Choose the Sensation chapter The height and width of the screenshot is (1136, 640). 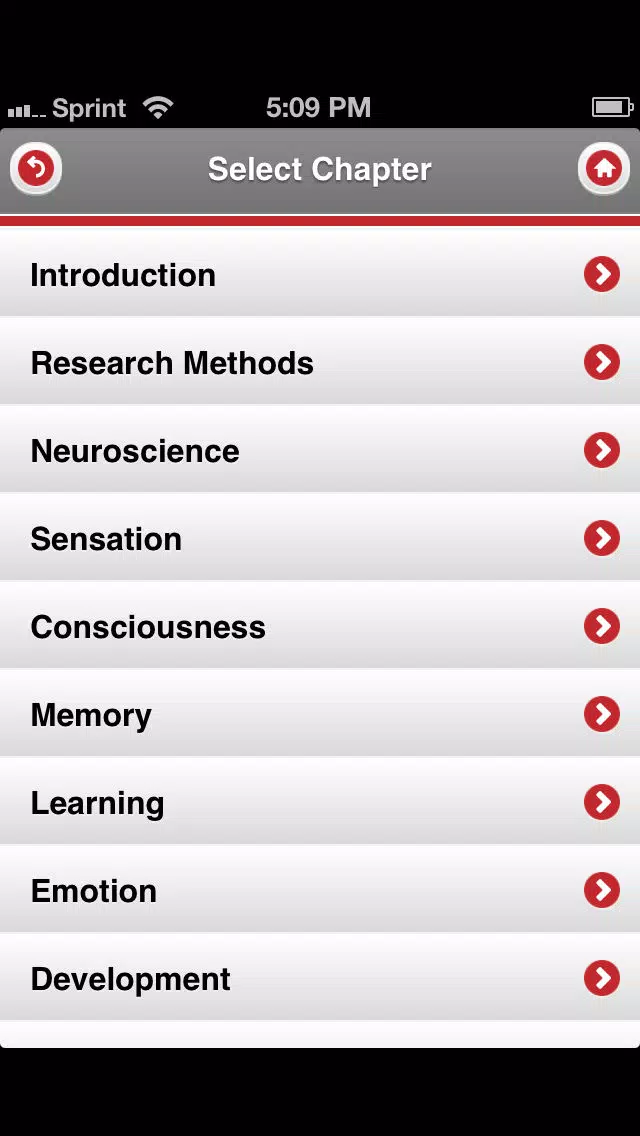coord(320,538)
